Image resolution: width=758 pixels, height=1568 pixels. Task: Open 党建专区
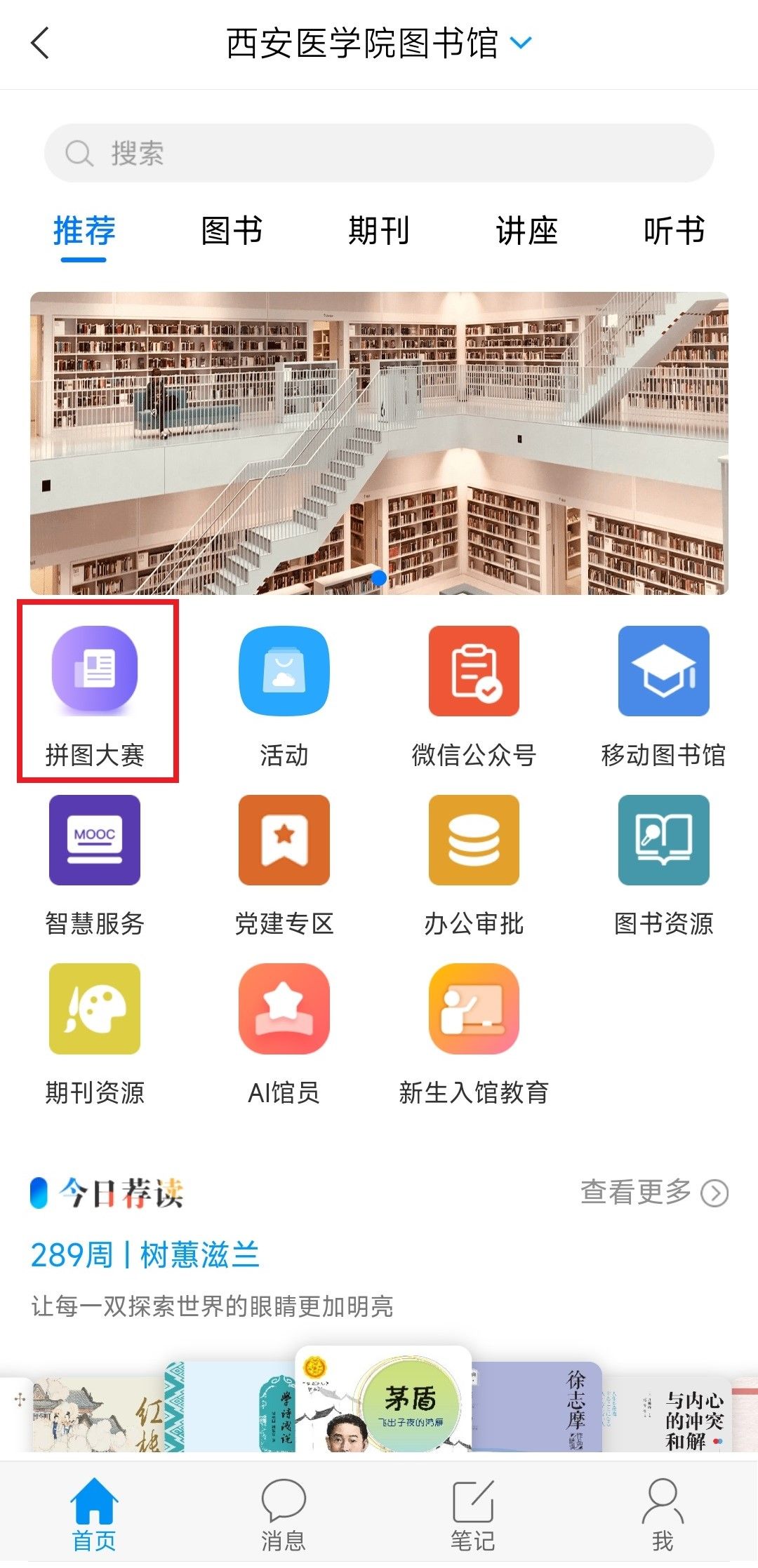pos(284,863)
